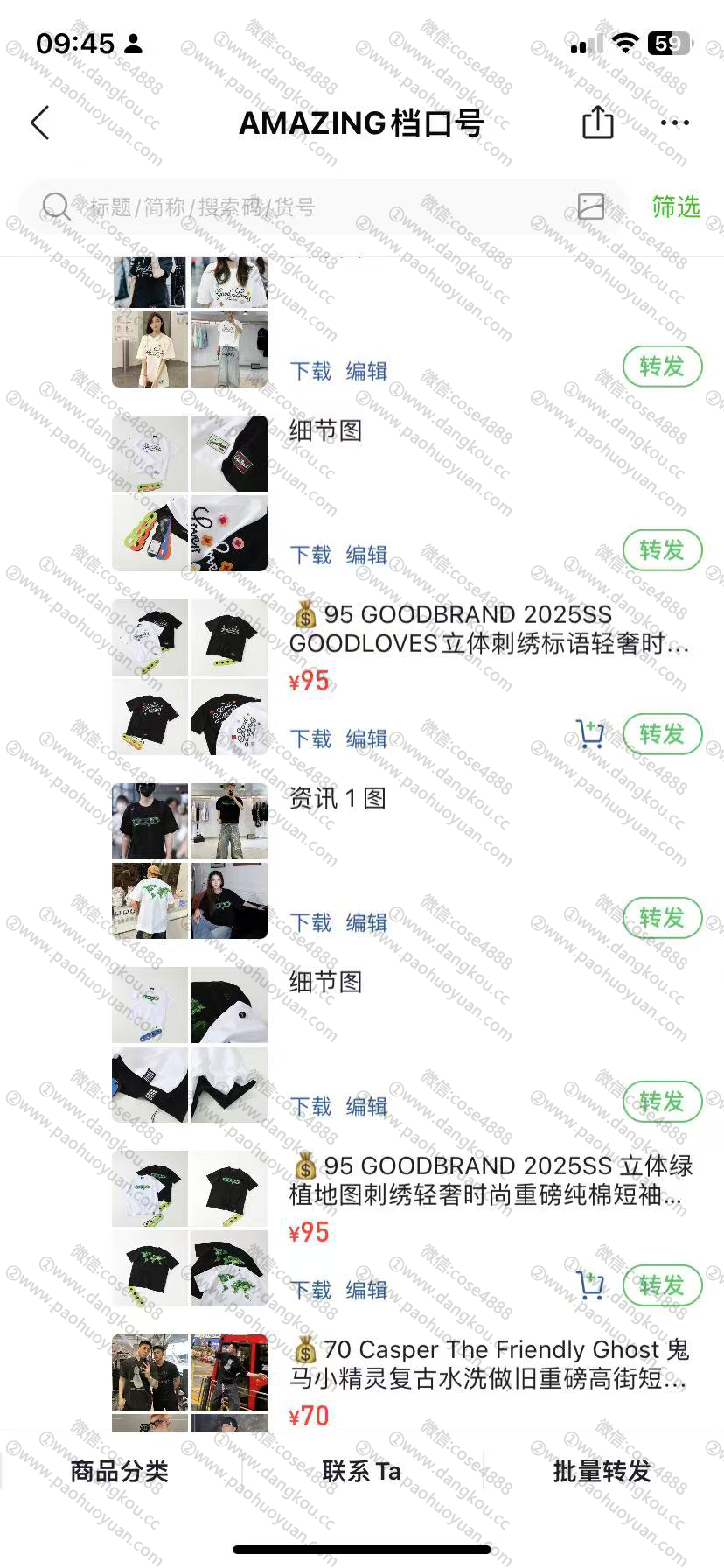The image size is (724, 1568).
Task: Open first photo of 立体绿植地图刺绣 listing
Action: click(x=150, y=1188)
